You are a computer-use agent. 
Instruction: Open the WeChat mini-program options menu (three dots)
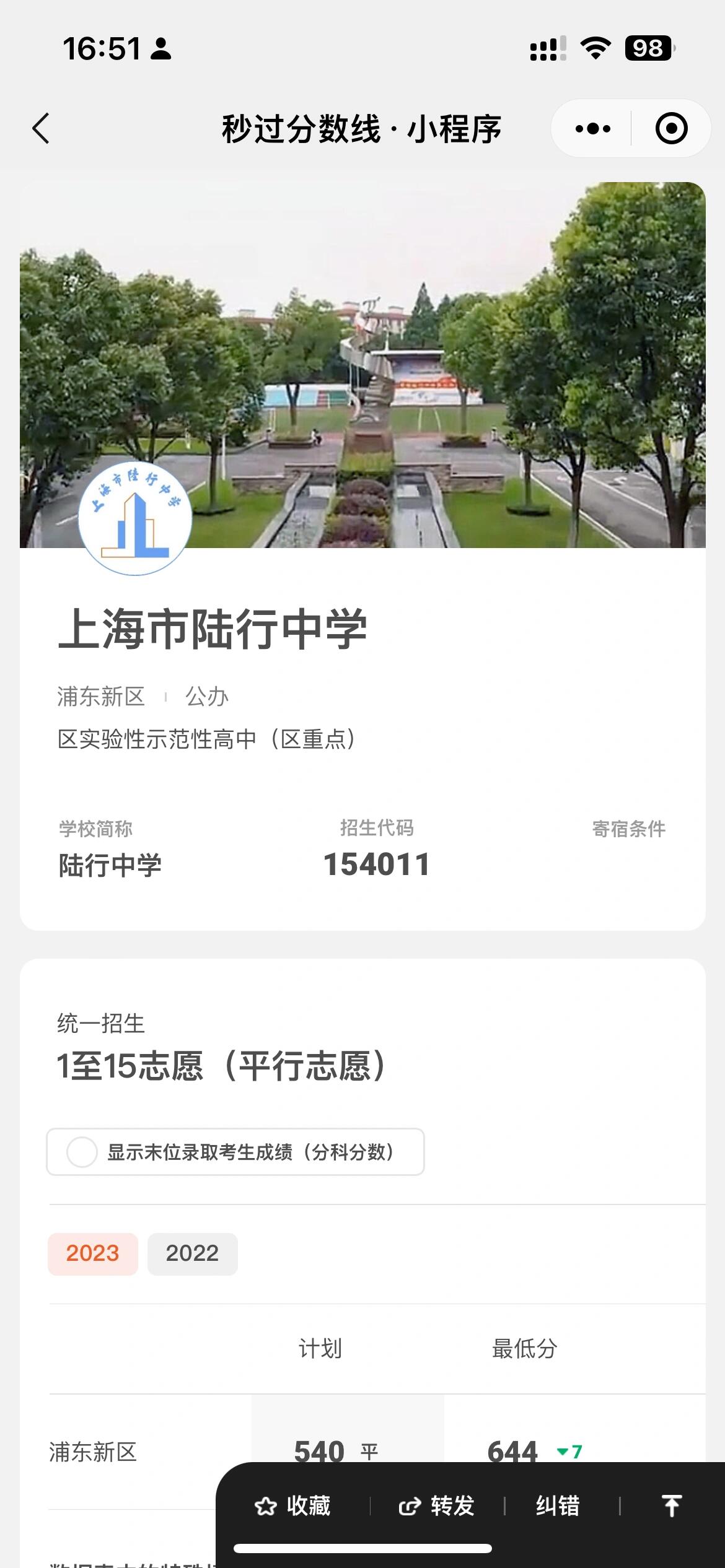click(593, 128)
